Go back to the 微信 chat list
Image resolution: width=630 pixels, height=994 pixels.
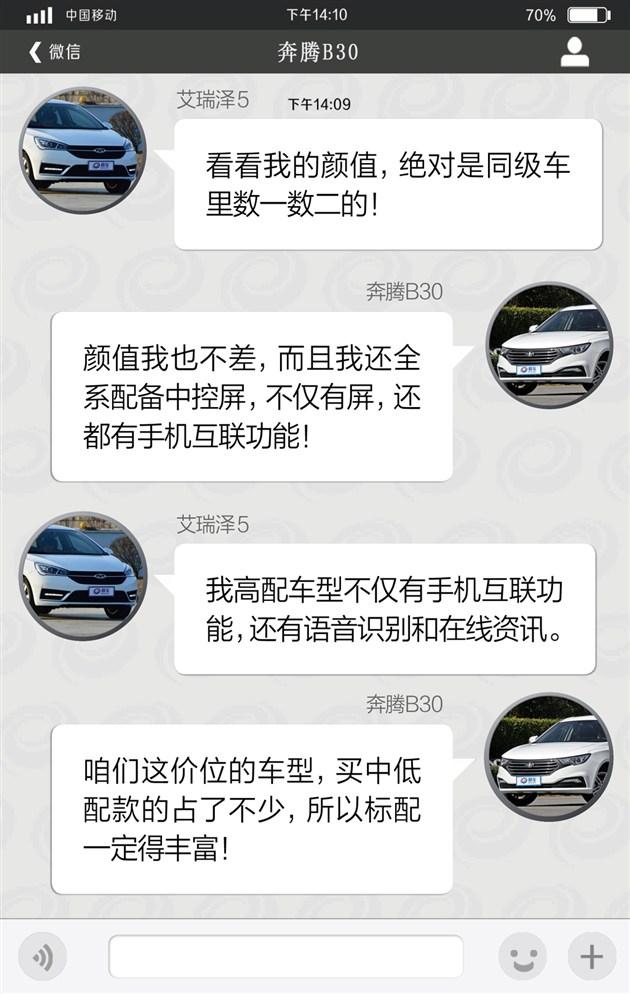pyautogui.click(x=54, y=52)
